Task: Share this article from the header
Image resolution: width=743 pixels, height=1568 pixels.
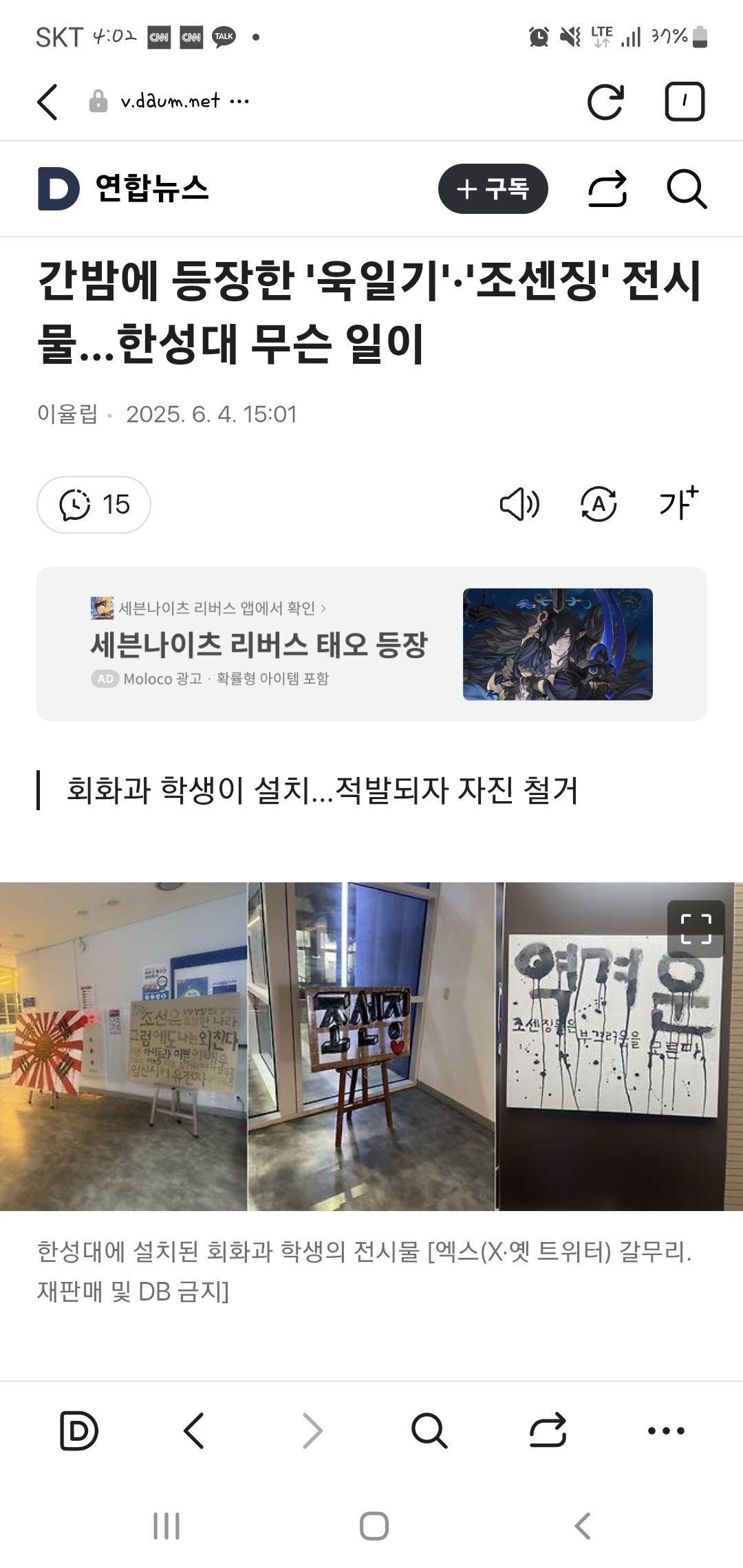Action: coord(607,188)
